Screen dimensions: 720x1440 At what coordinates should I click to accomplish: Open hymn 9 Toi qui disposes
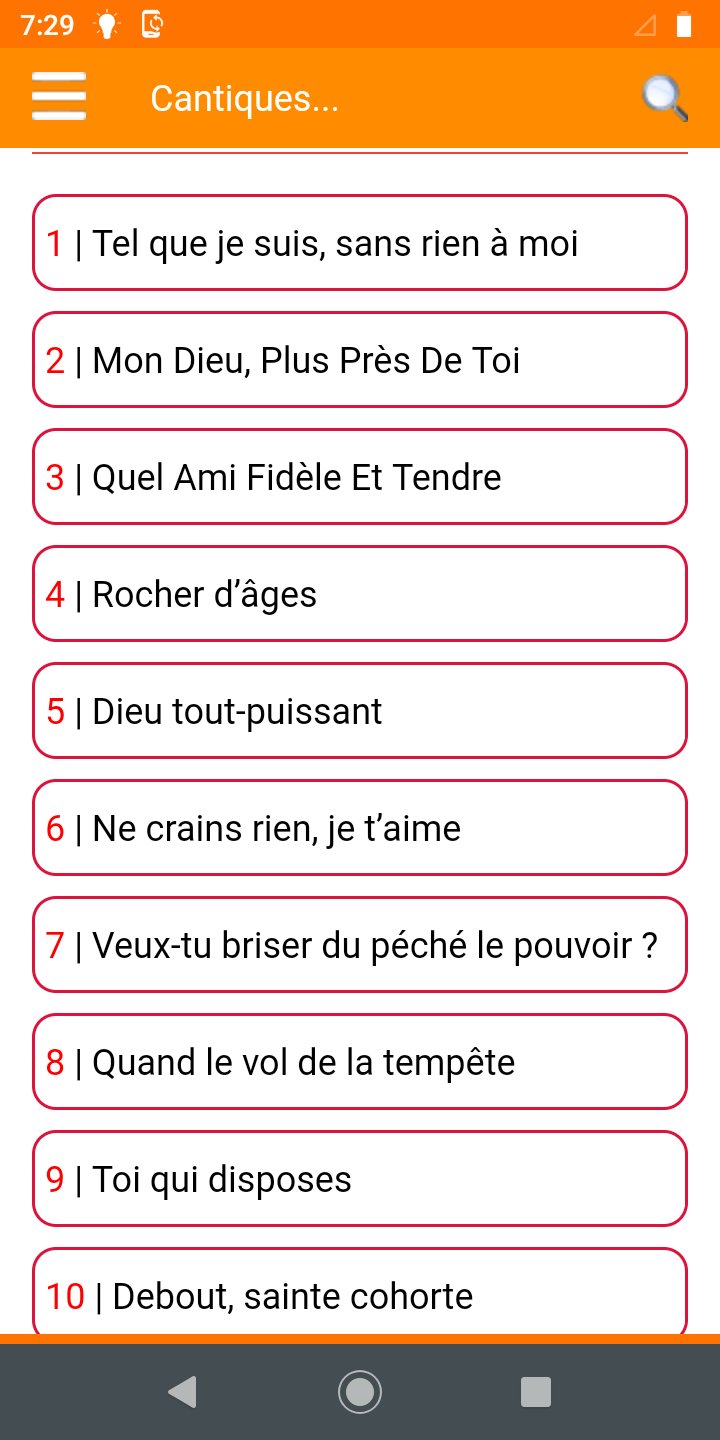tap(360, 1179)
